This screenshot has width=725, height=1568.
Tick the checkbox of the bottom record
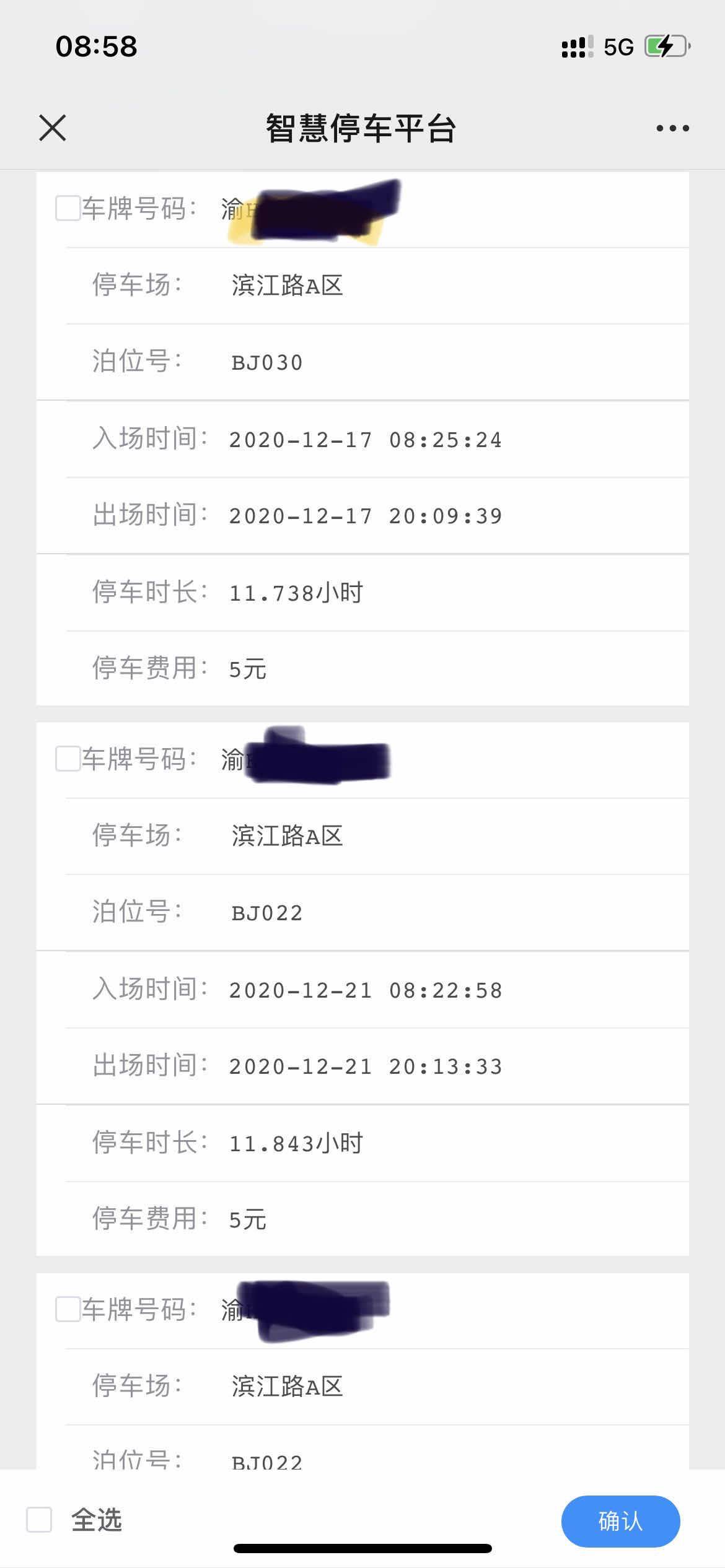click(x=68, y=1309)
